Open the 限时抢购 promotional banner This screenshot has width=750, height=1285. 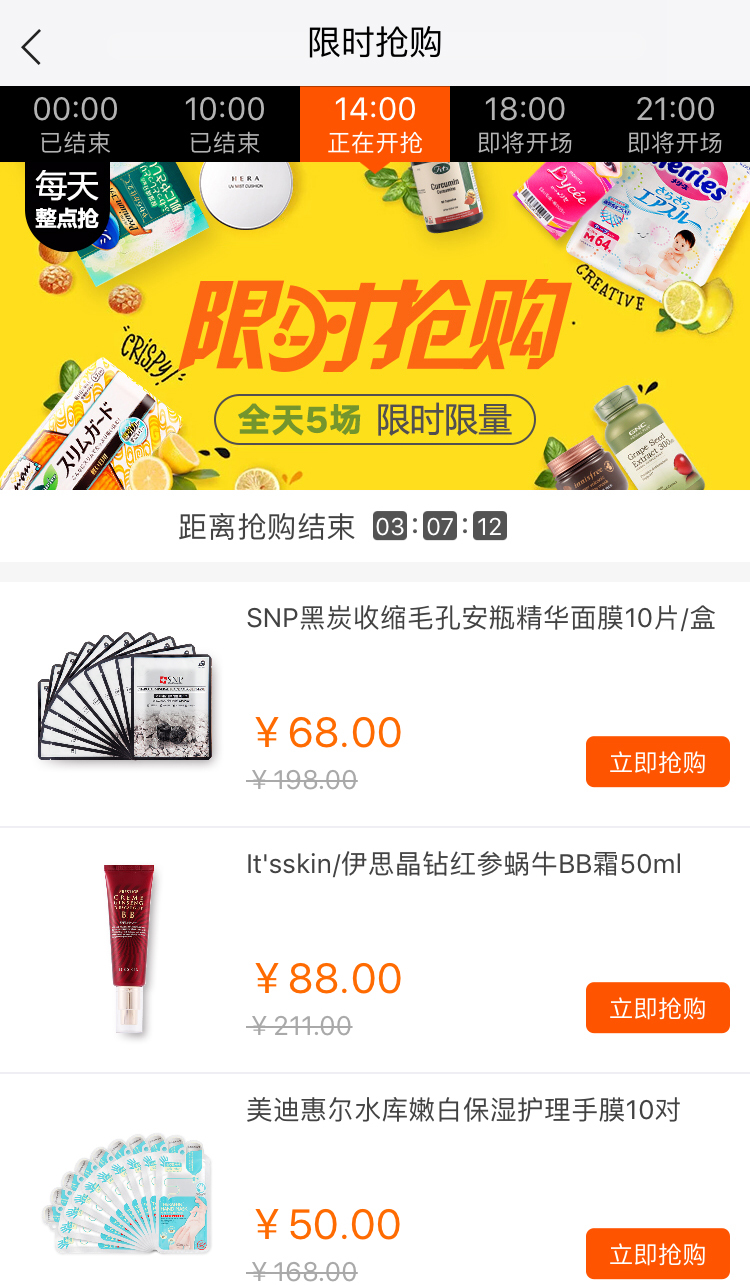click(x=375, y=325)
